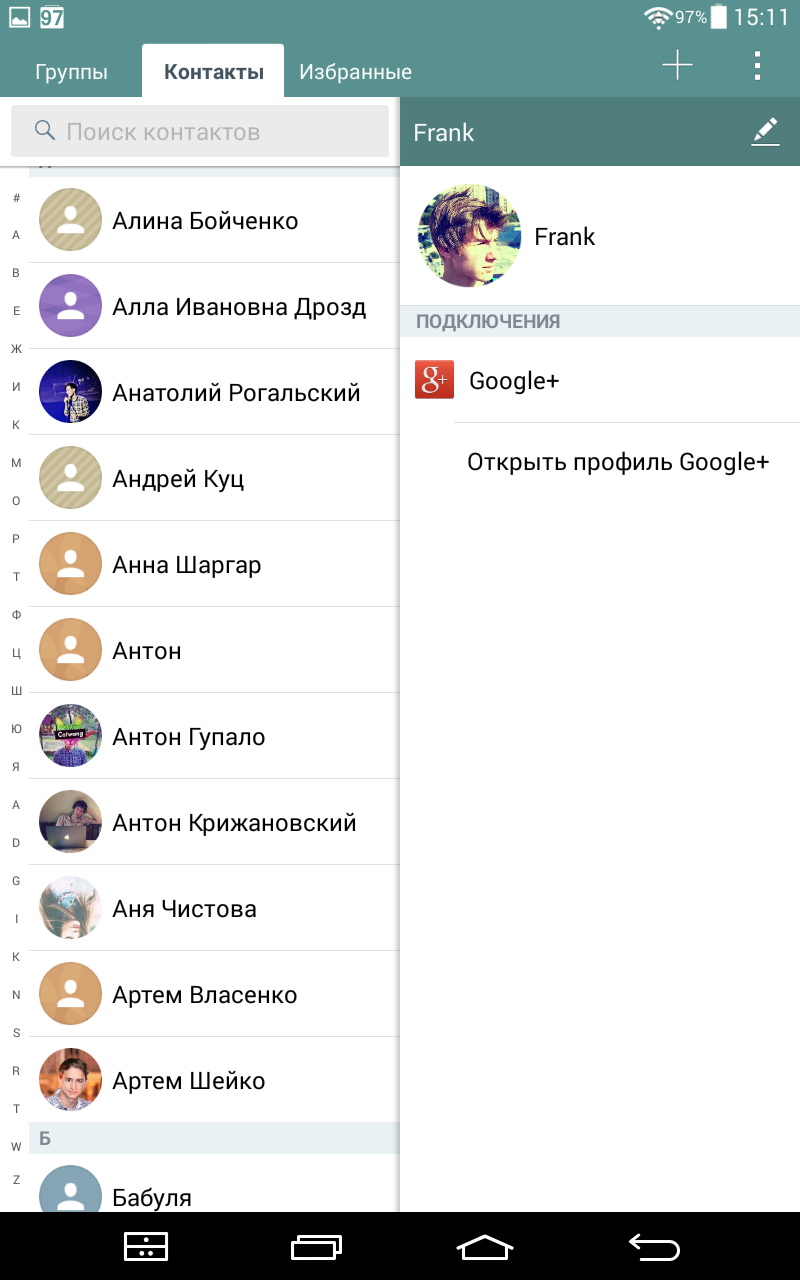Go to the home screen
The height and width of the screenshot is (1280, 800).
(484, 1246)
